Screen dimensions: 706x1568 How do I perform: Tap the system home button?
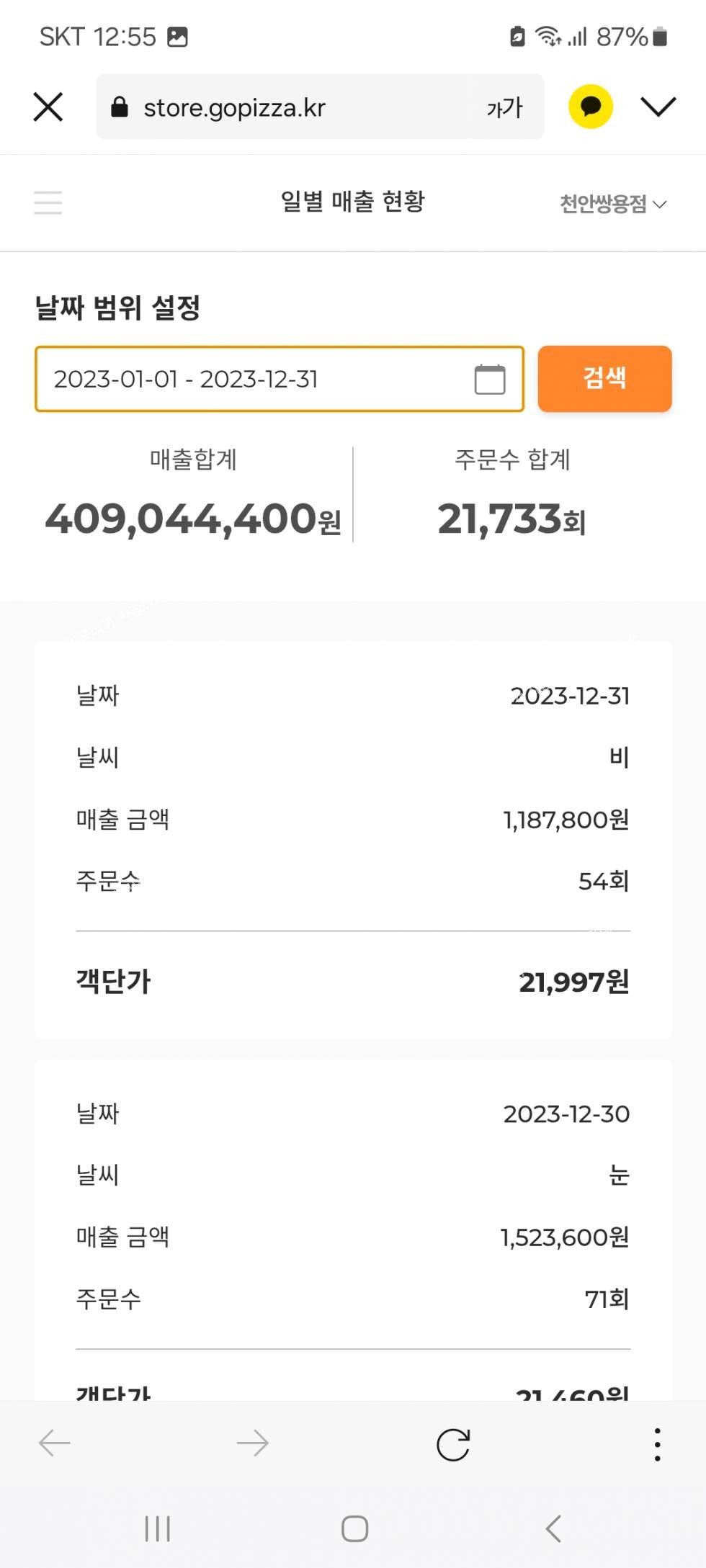click(x=354, y=1528)
